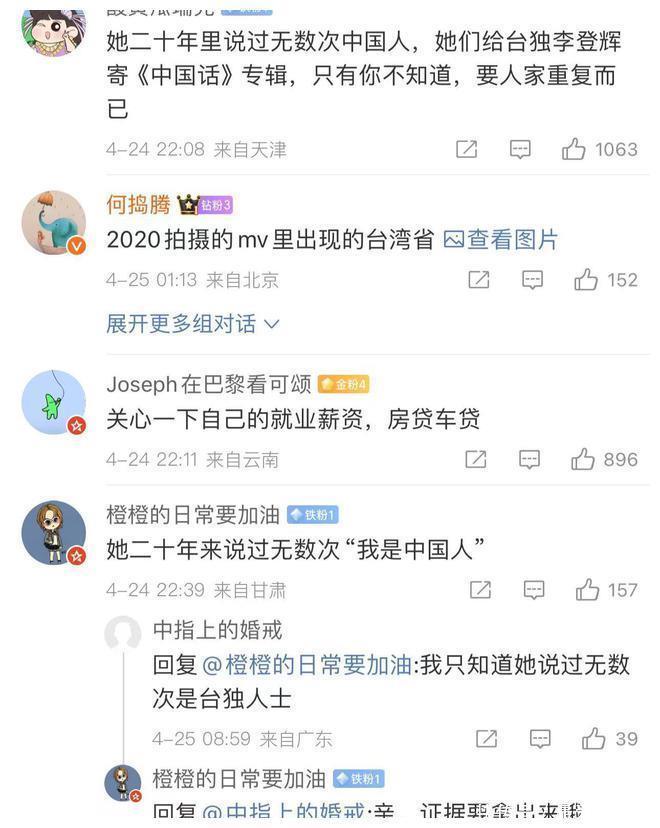The height and width of the screenshot is (828, 660).
Task: Open 何捣腾's profile
Action: (138, 205)
